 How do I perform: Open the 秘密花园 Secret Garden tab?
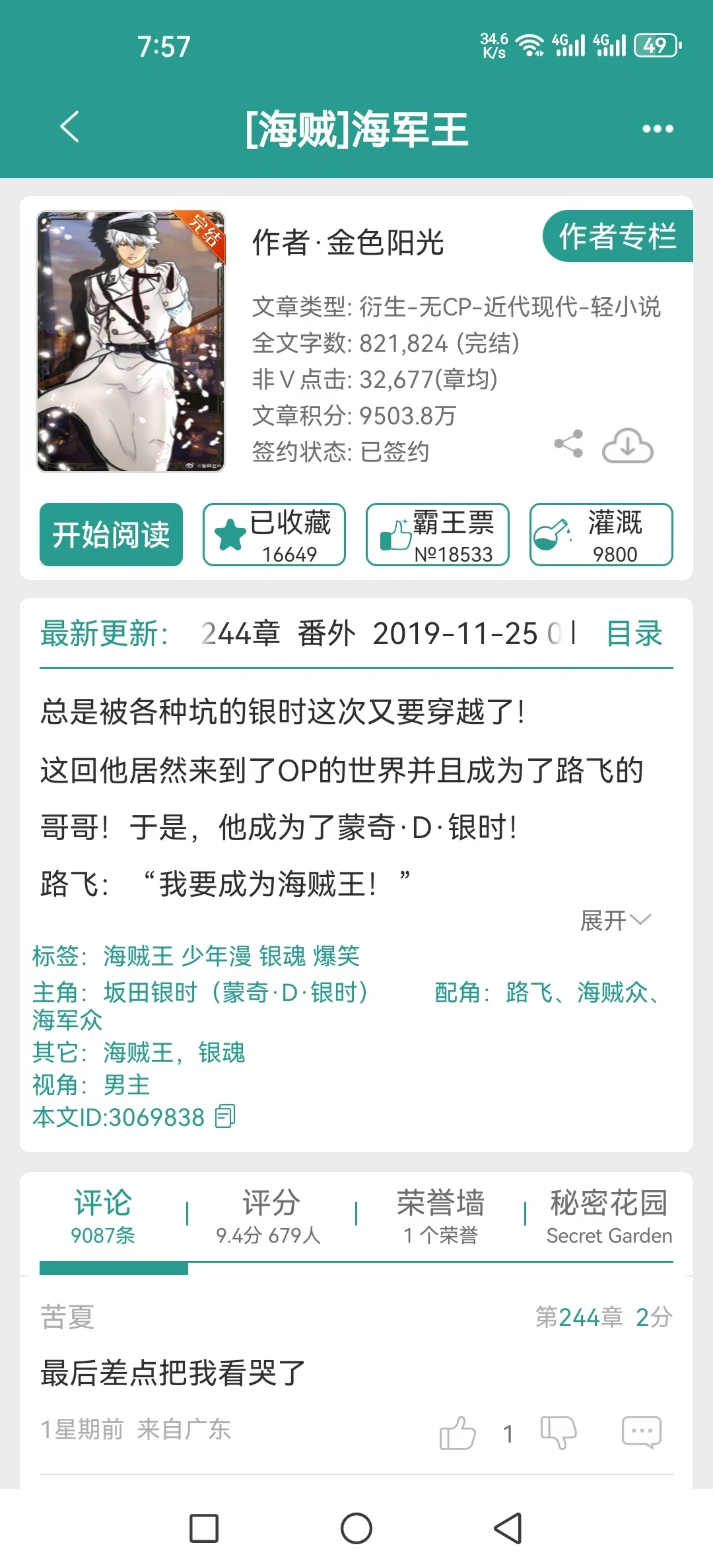click(x=609, y=1216)
